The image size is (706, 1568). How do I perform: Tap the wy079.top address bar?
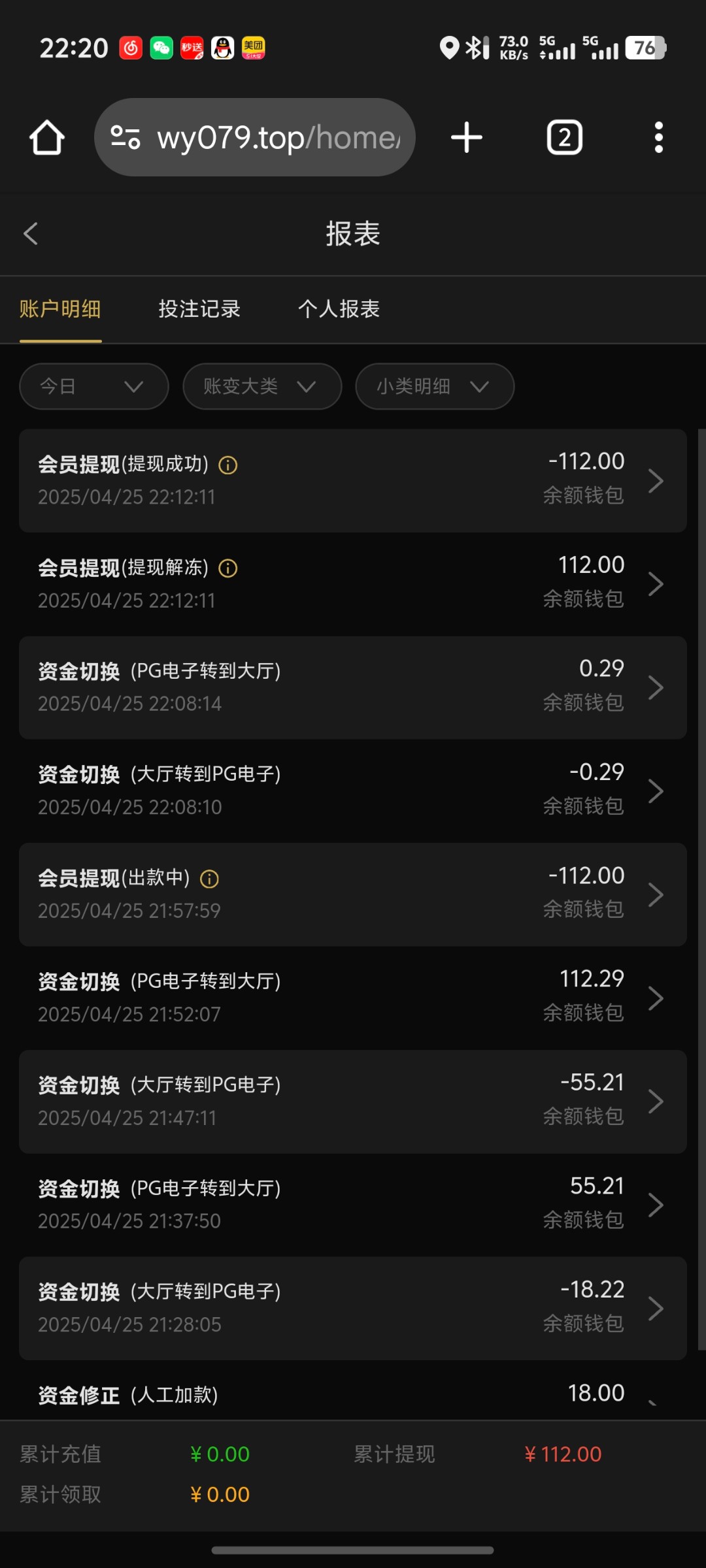255,137
